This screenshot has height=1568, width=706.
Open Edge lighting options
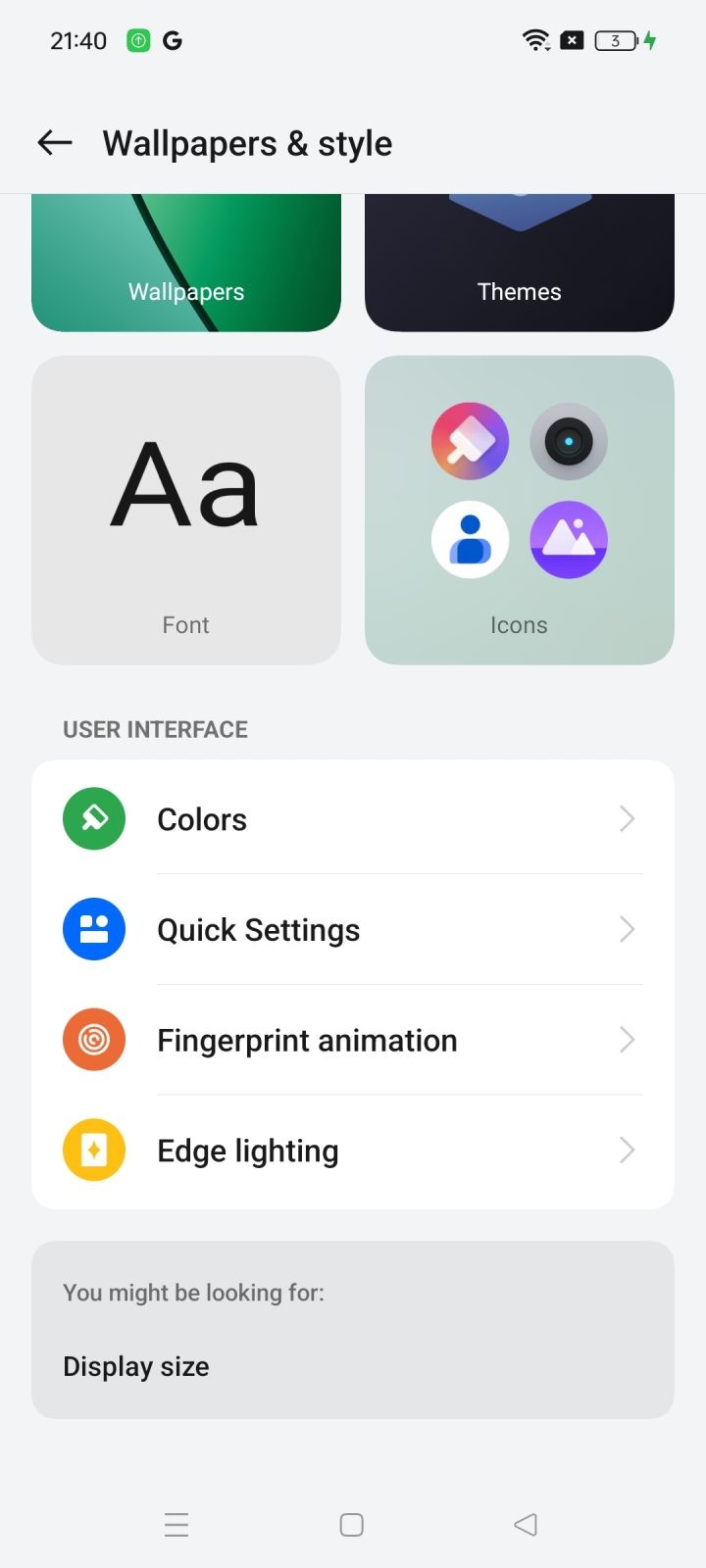pyautogui.click(x=353, y=1151)
